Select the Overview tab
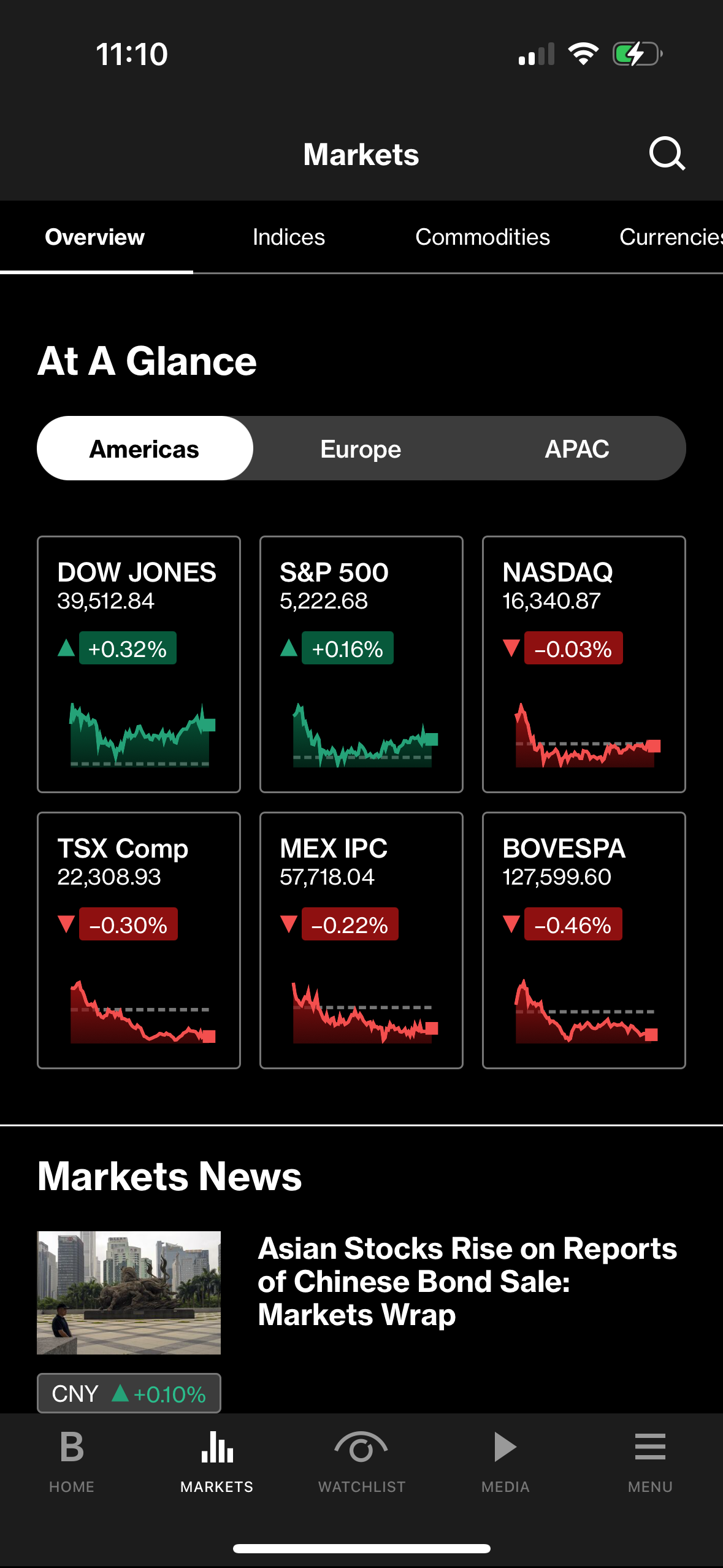 (x=94, y=237)
